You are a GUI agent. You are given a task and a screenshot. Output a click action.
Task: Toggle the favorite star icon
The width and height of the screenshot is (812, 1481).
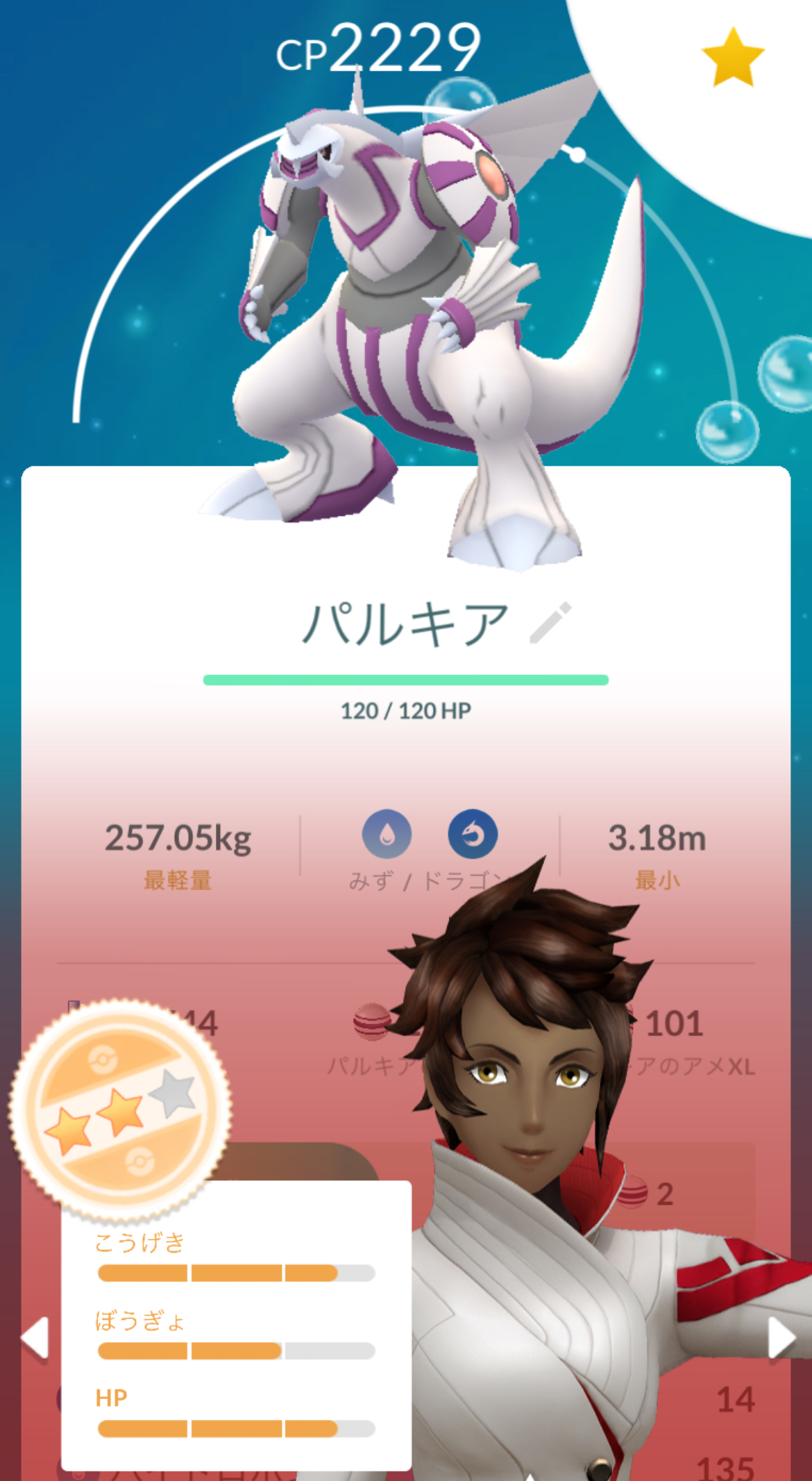732,58
